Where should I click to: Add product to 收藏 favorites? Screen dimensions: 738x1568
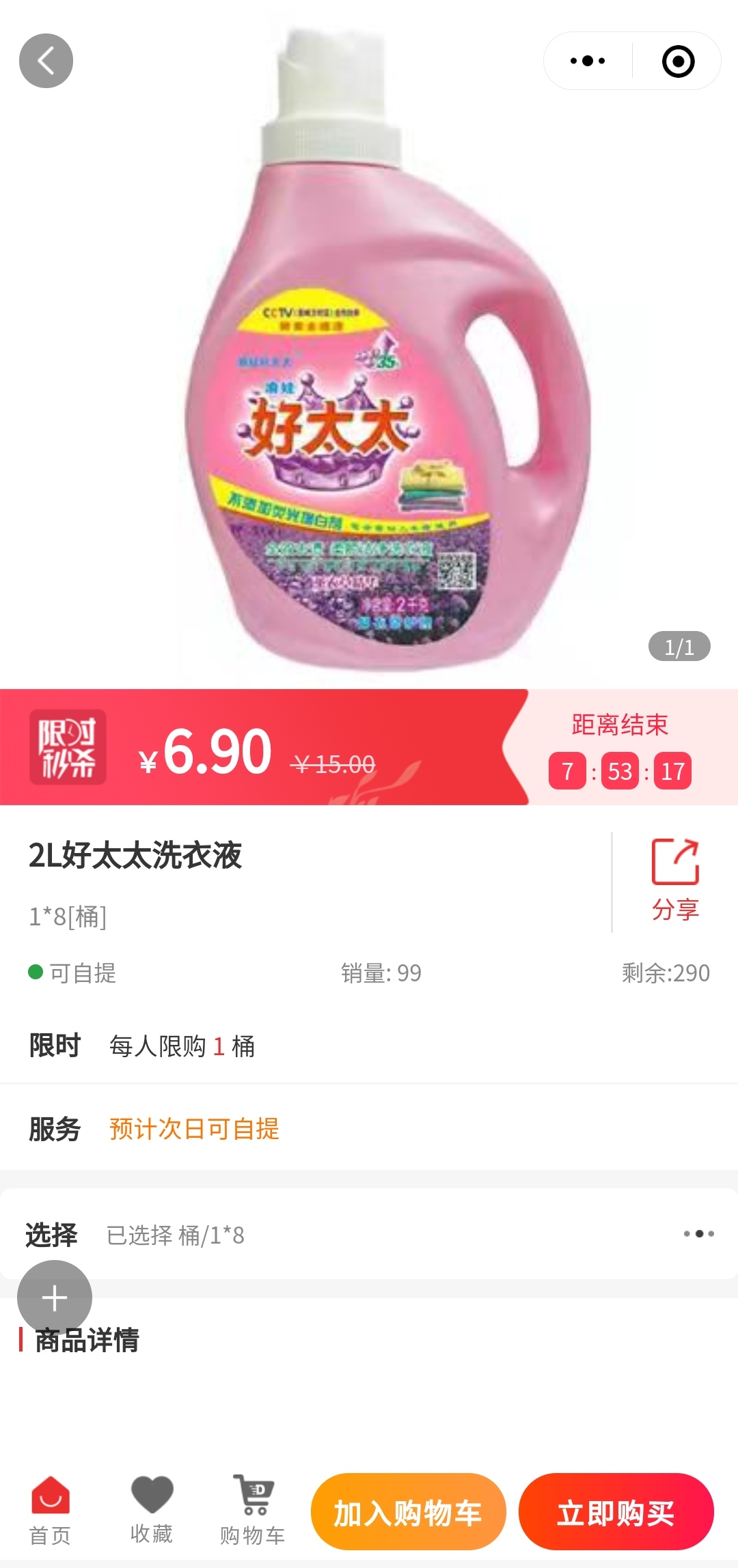pos(152,1511)
